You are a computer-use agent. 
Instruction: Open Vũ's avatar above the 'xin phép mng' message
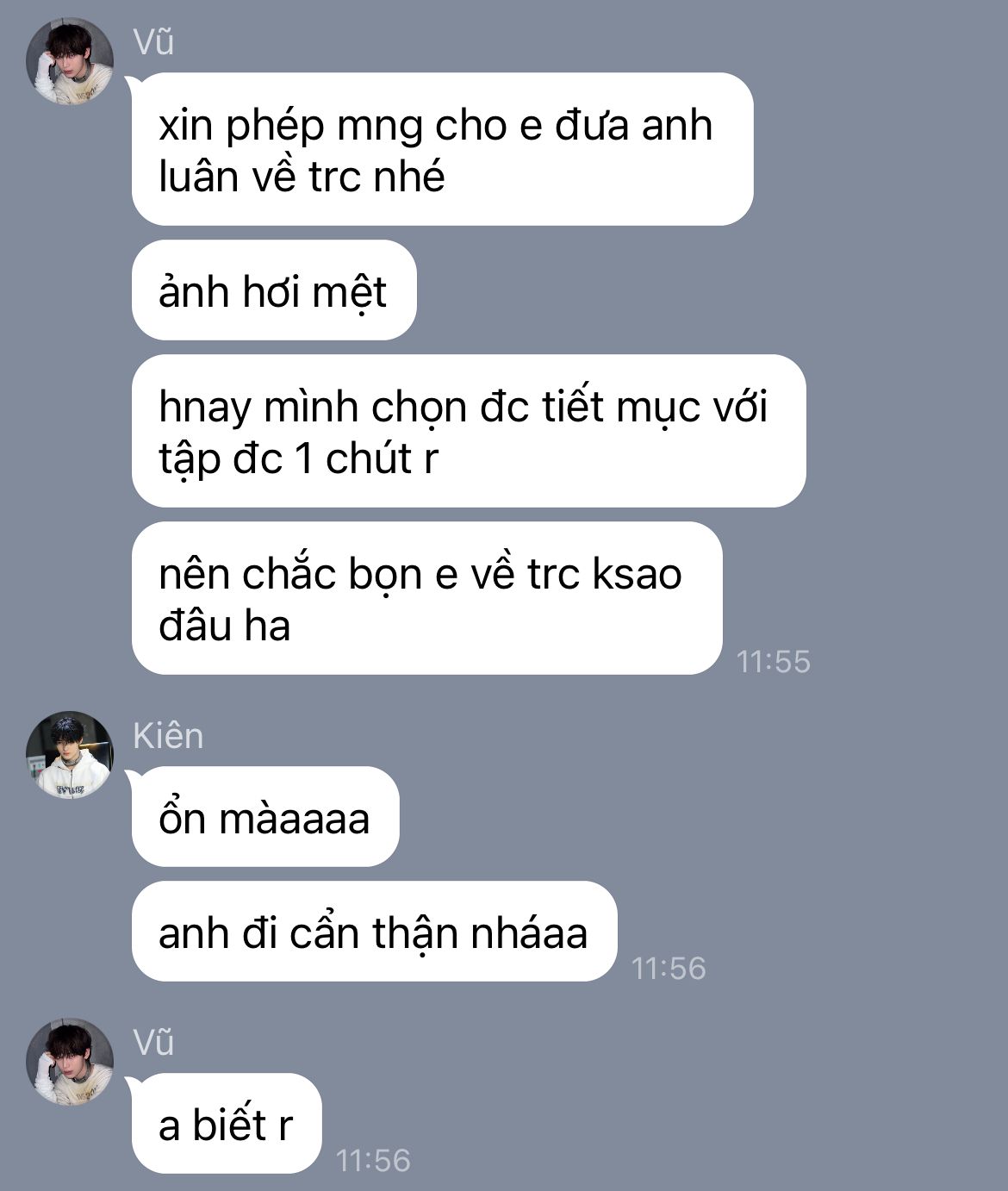70,60
